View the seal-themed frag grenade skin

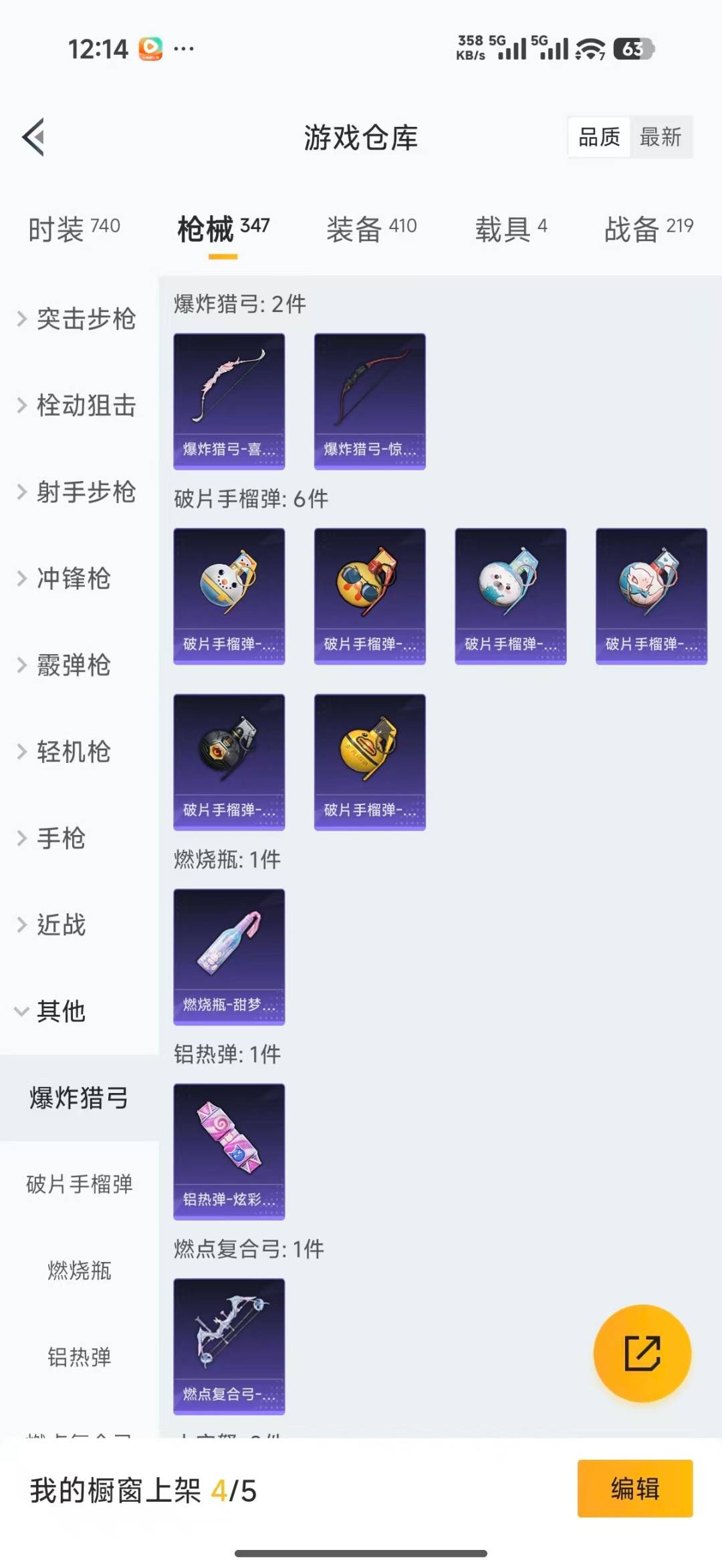tap(510, 595)
